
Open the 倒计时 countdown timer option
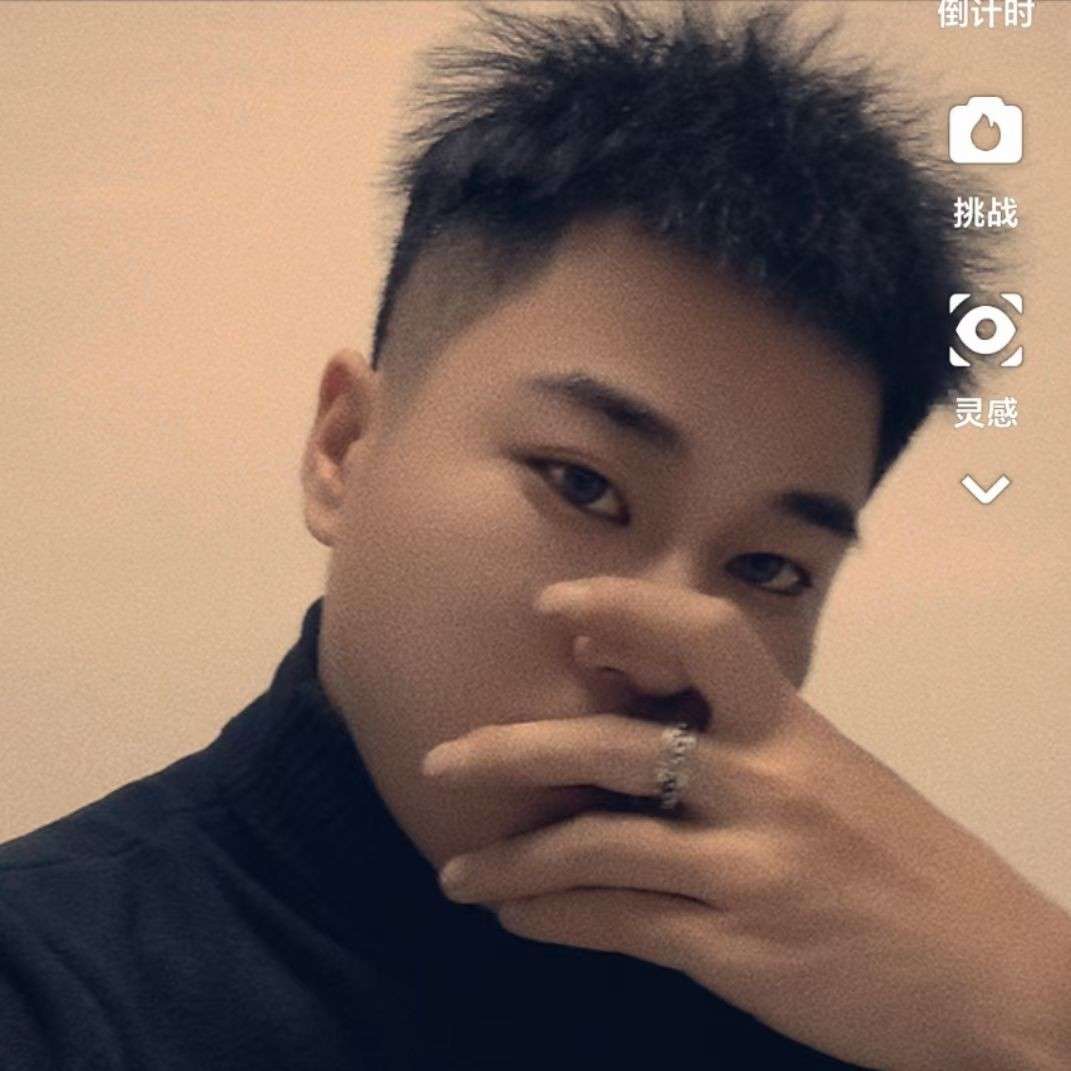[x=985, y=14]
